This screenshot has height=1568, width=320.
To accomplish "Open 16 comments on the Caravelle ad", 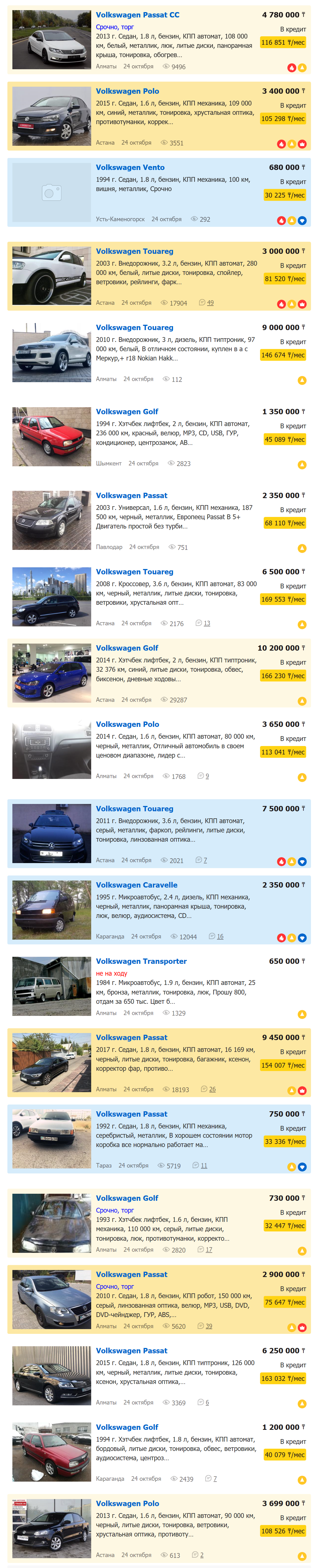I will 220,937.
